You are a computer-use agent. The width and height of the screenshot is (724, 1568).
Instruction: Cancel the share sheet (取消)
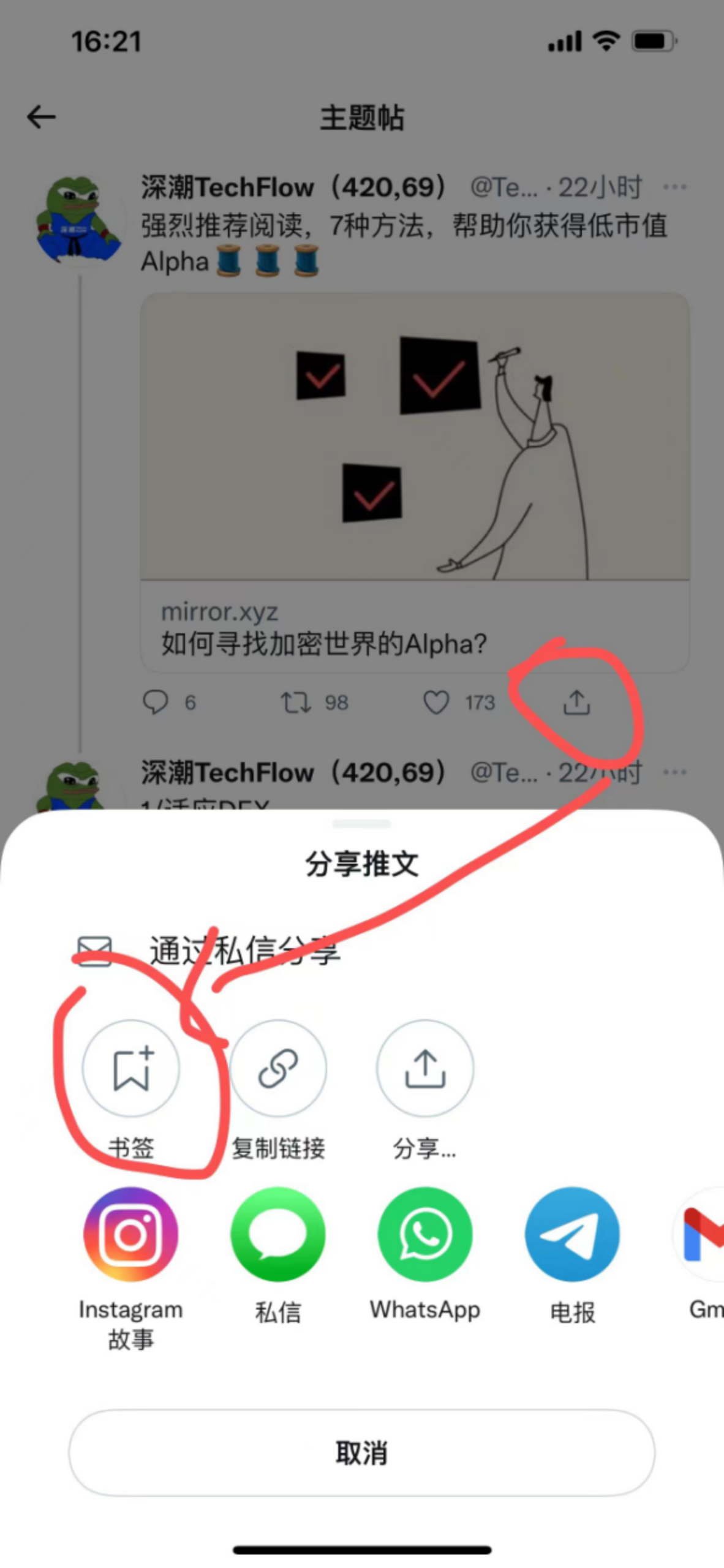click(x=361, y=1452)
